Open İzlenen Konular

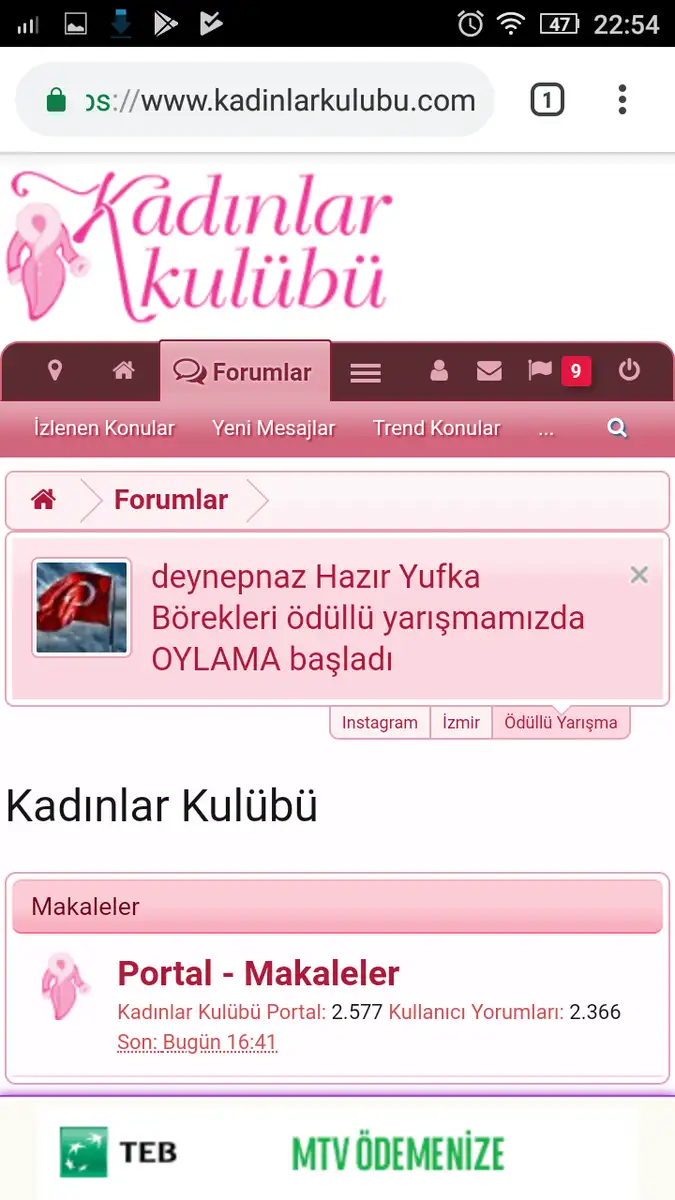point(104,429)
